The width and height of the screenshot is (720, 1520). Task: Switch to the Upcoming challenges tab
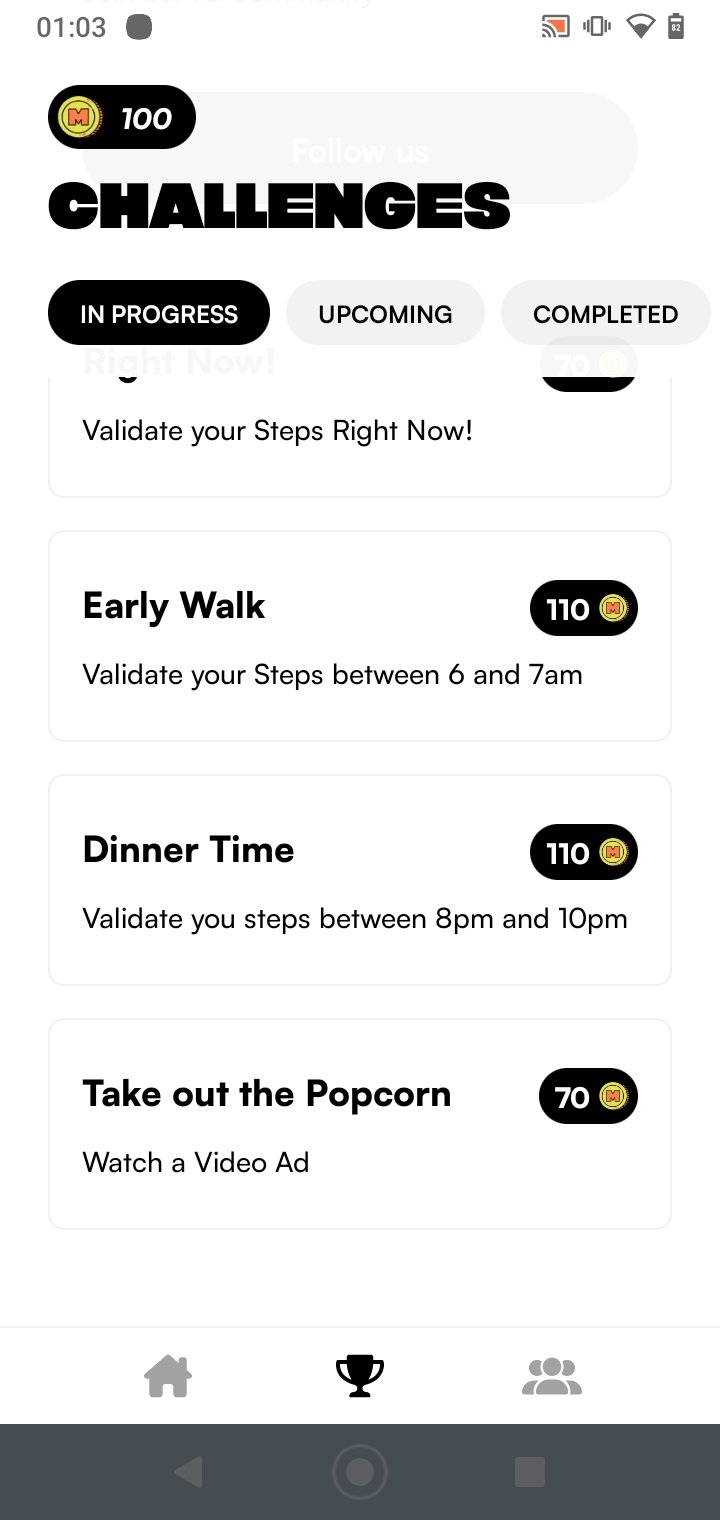(385, 313)
